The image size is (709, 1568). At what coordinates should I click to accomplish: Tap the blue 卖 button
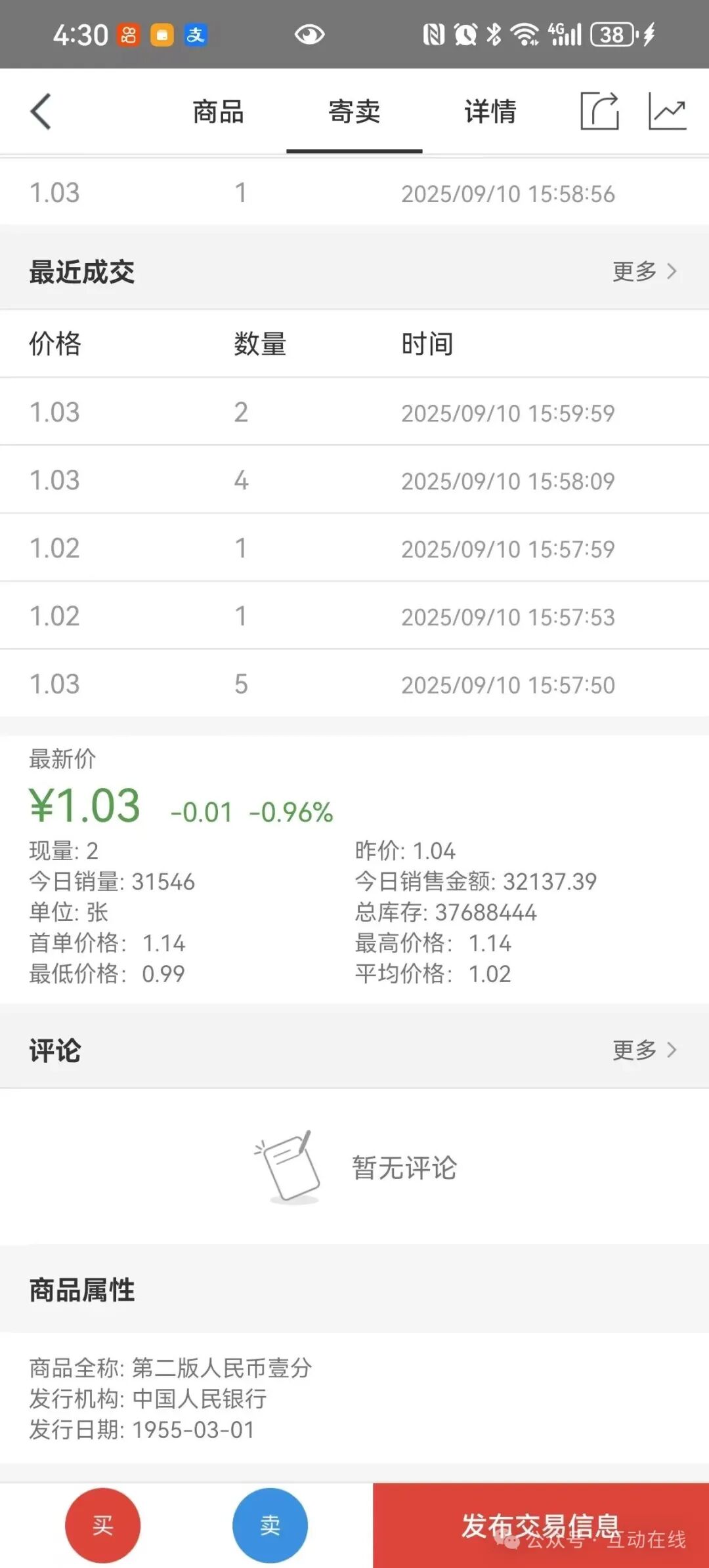tap(270, 1525)
